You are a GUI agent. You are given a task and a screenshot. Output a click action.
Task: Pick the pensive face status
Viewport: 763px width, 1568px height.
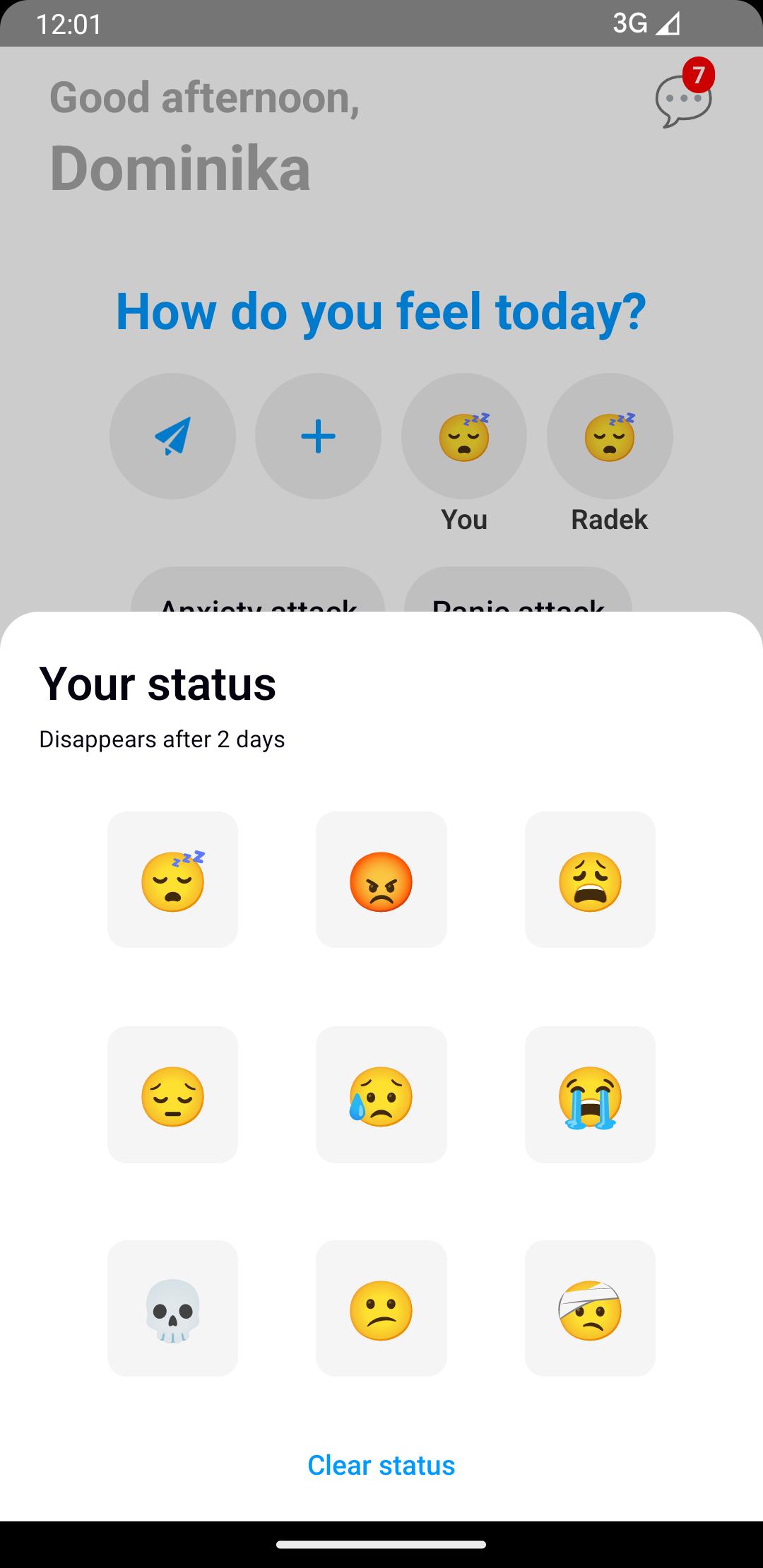[172, 1094]
